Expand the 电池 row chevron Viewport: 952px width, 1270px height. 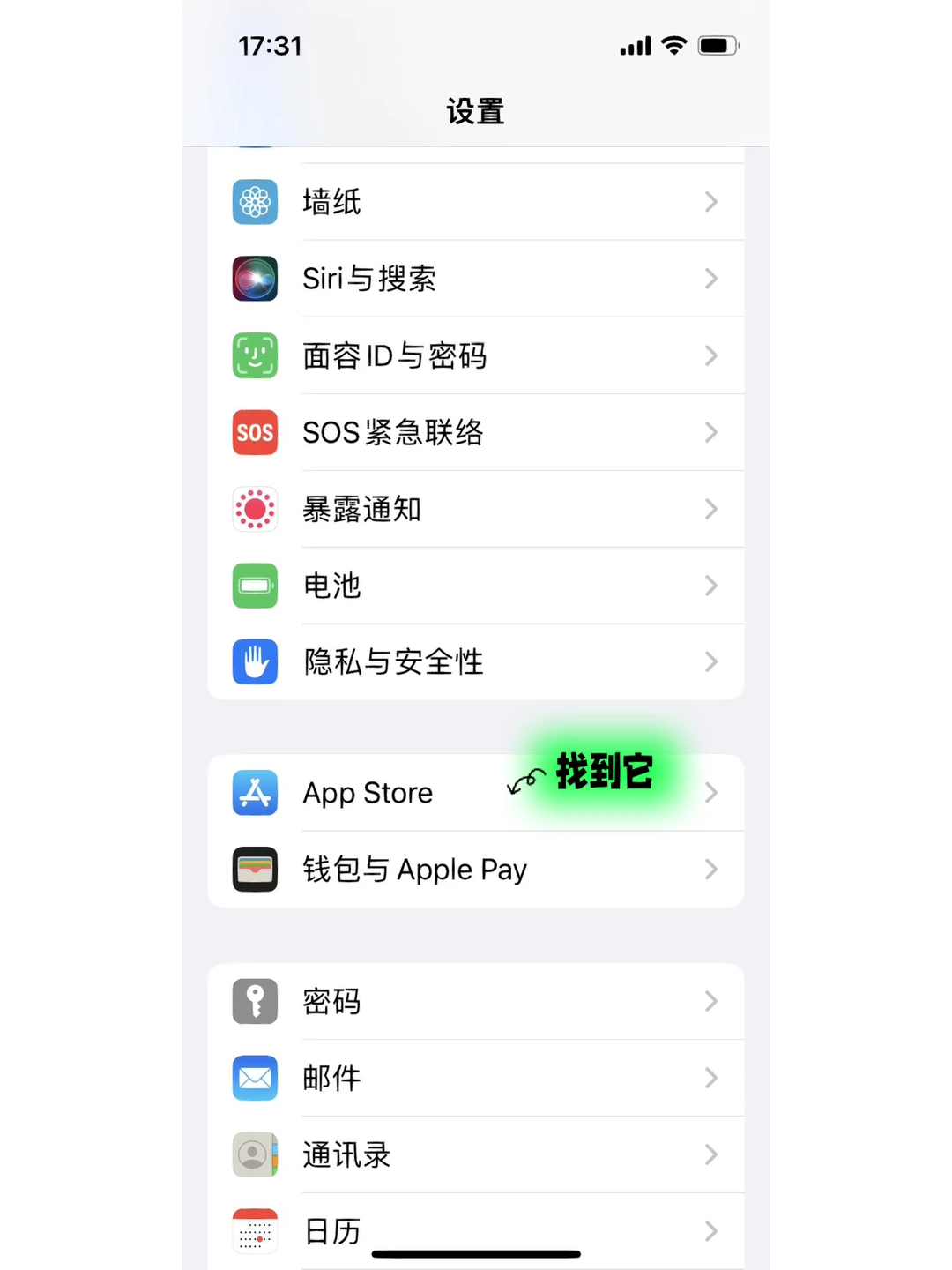tap(711, 586)
